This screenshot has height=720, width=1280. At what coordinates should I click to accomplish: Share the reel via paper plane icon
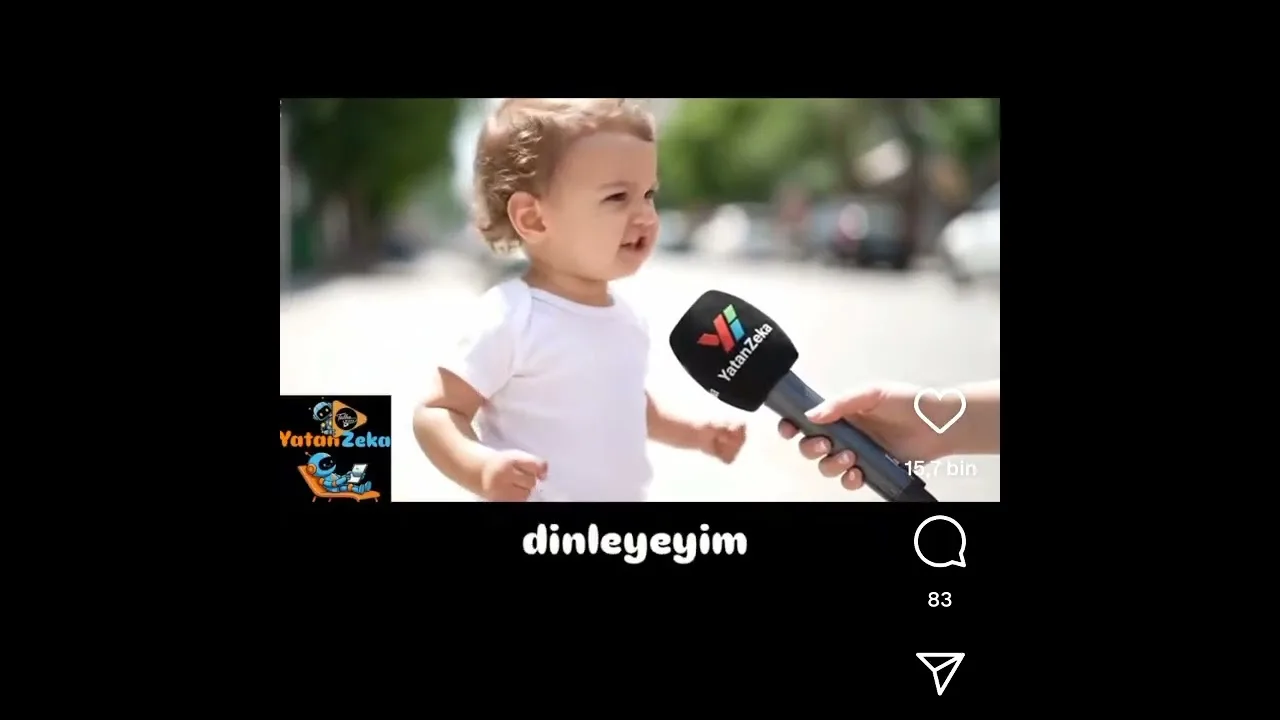click(x=940, y=673)
